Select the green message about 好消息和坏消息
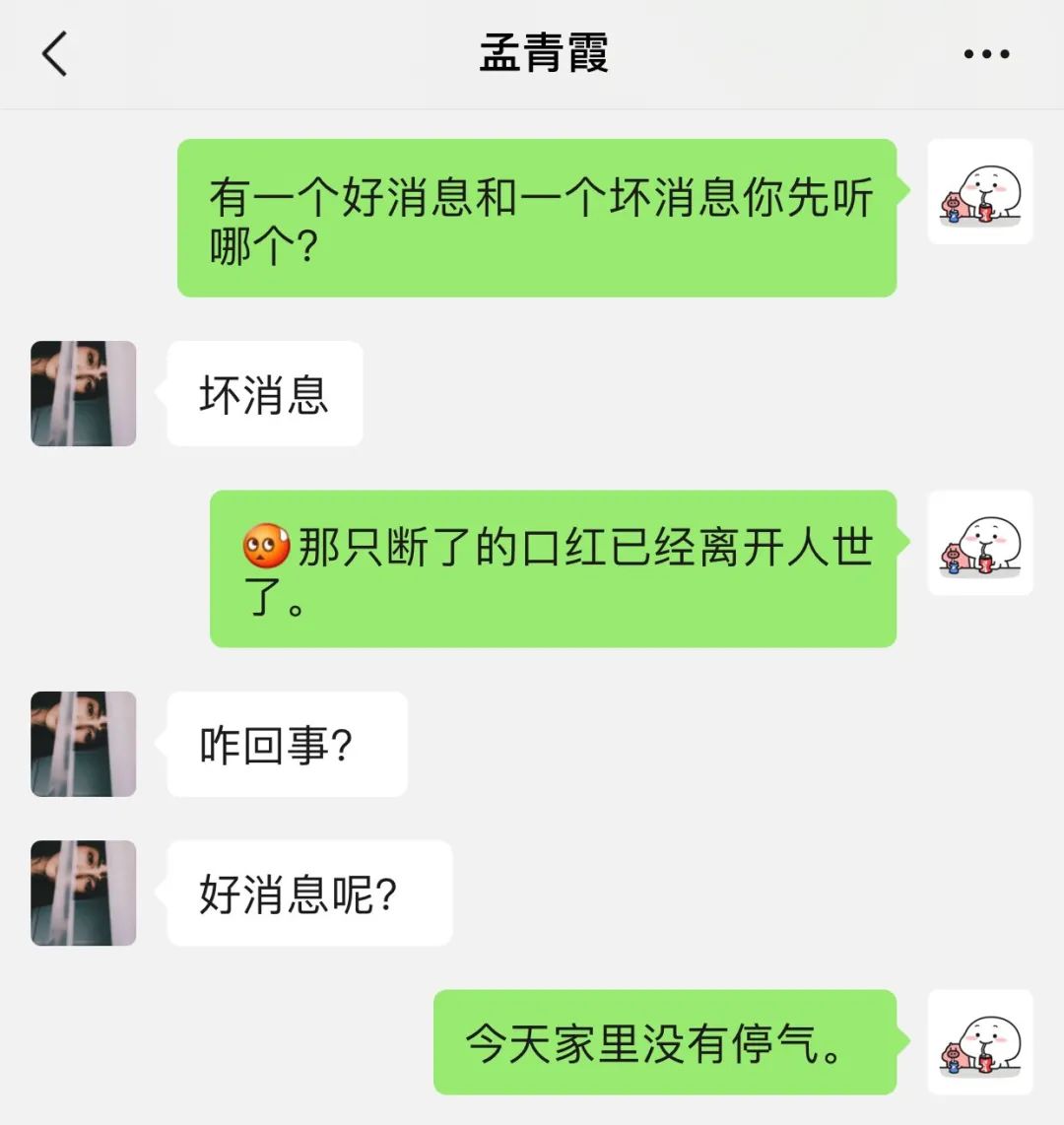This screenshot has width=1064, height=1125. tap(537, 219)
